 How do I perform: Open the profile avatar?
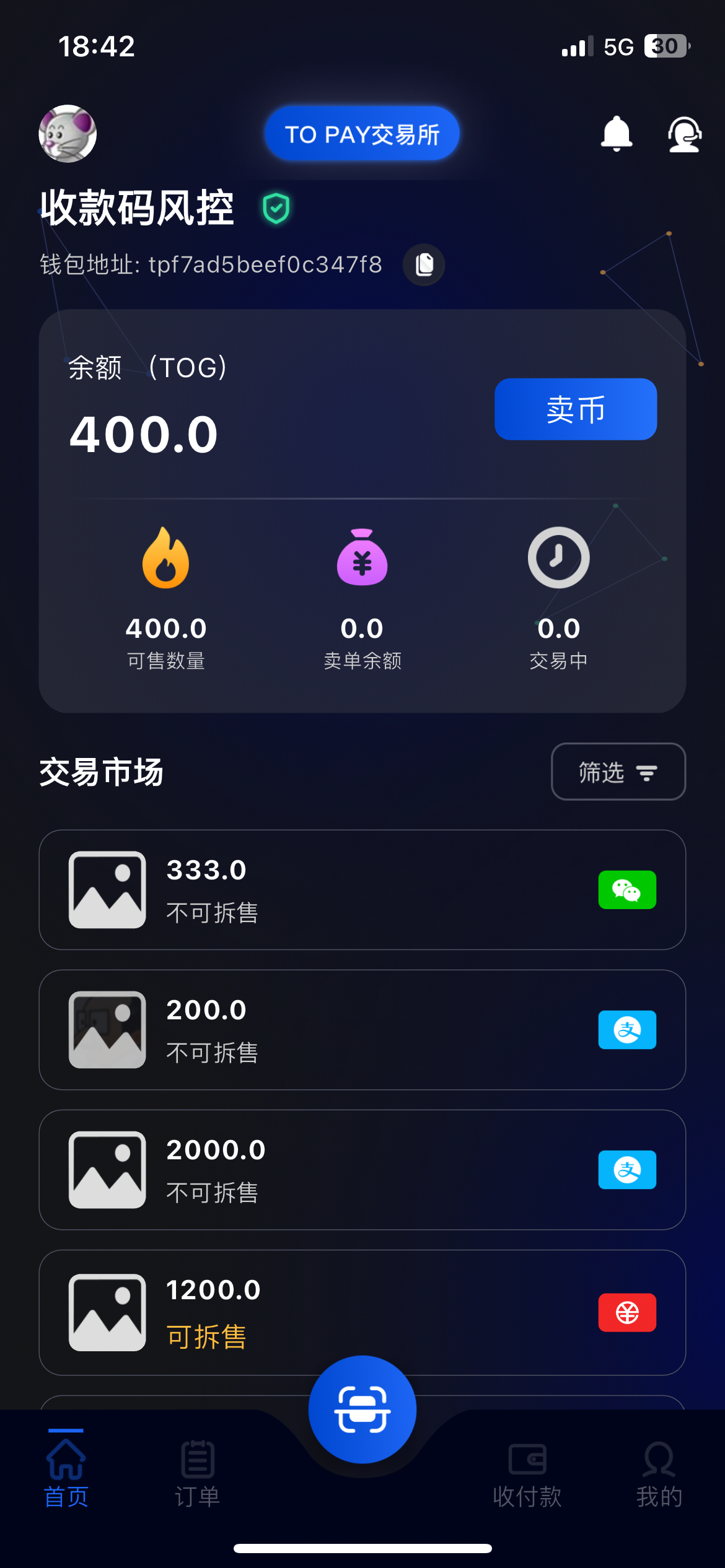click(68, 134)
